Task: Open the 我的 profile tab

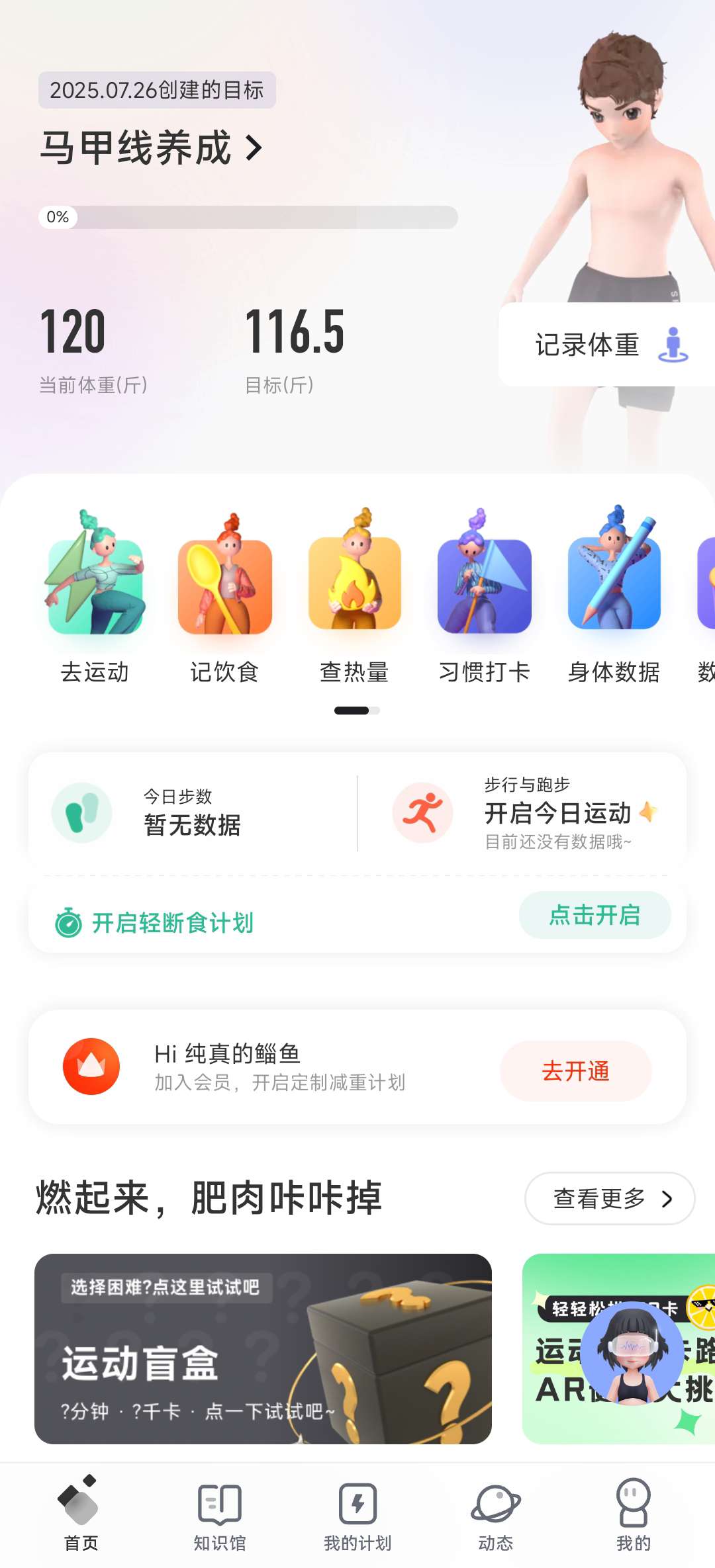Action: (634, 1514)
